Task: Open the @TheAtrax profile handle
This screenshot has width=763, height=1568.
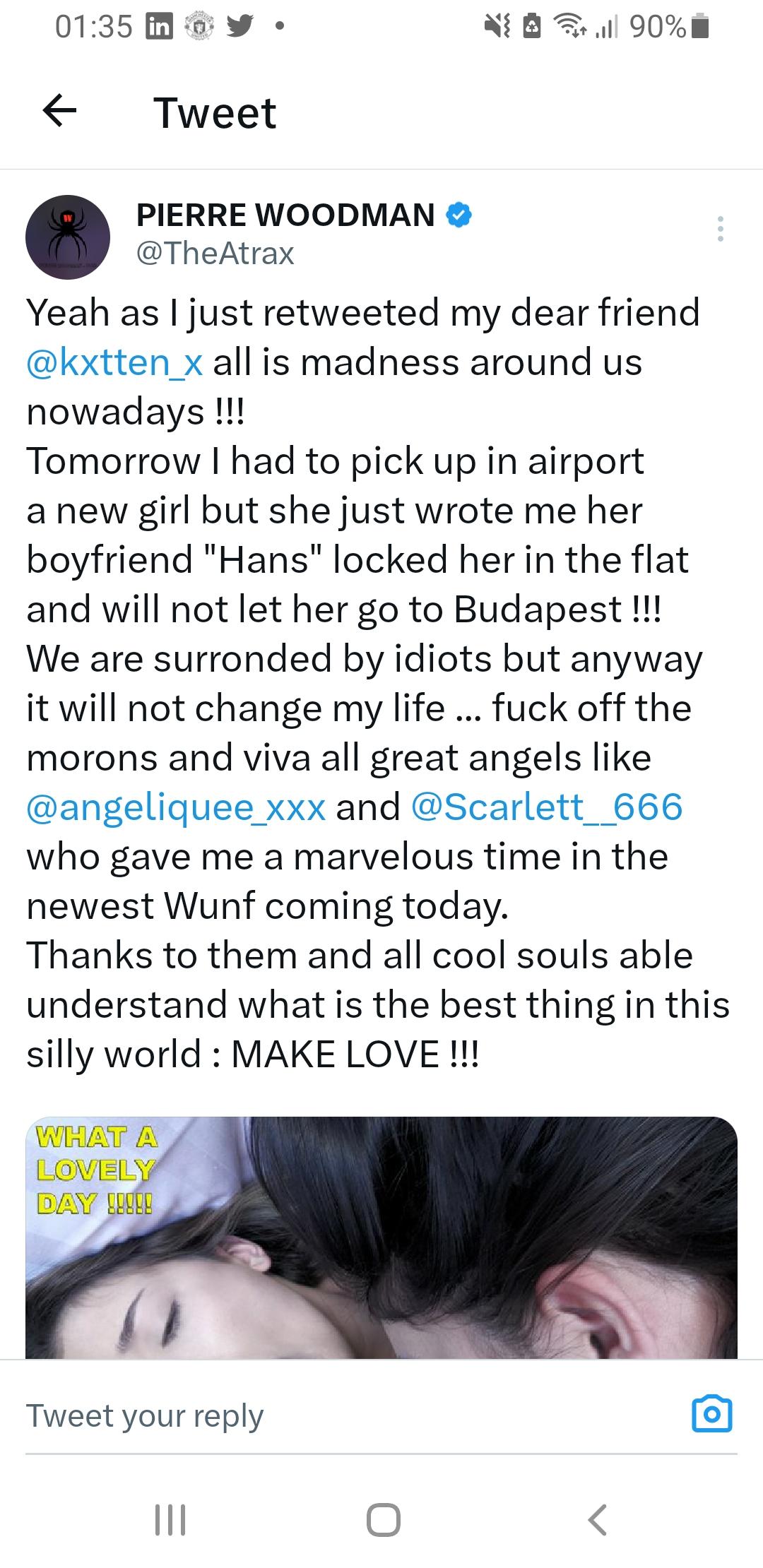Action: click(215, 254)
